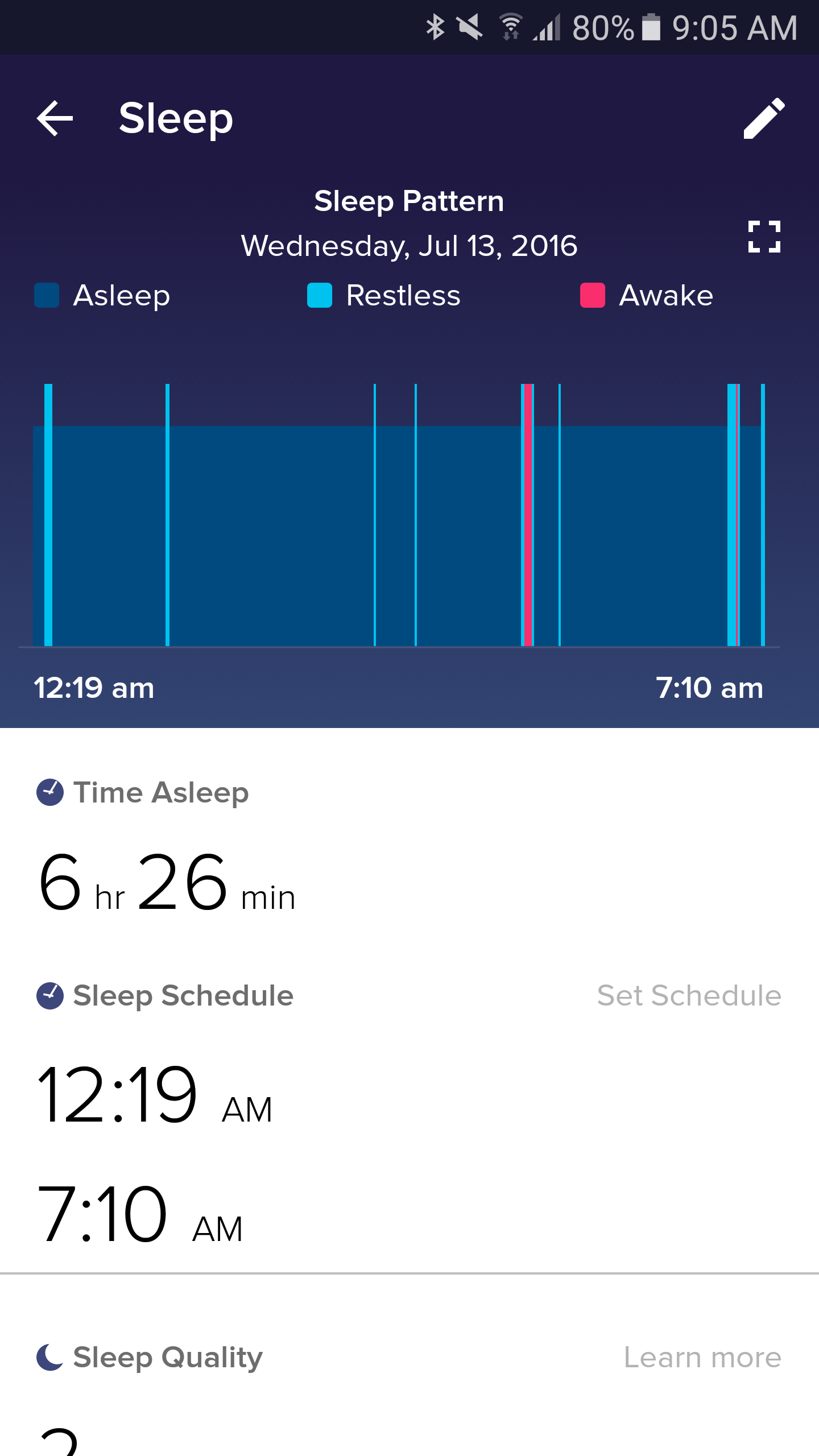Tap the Wi-Fi icon in the status bar
The height and width of the screenshot is (1456, 819).
point(510,26)
